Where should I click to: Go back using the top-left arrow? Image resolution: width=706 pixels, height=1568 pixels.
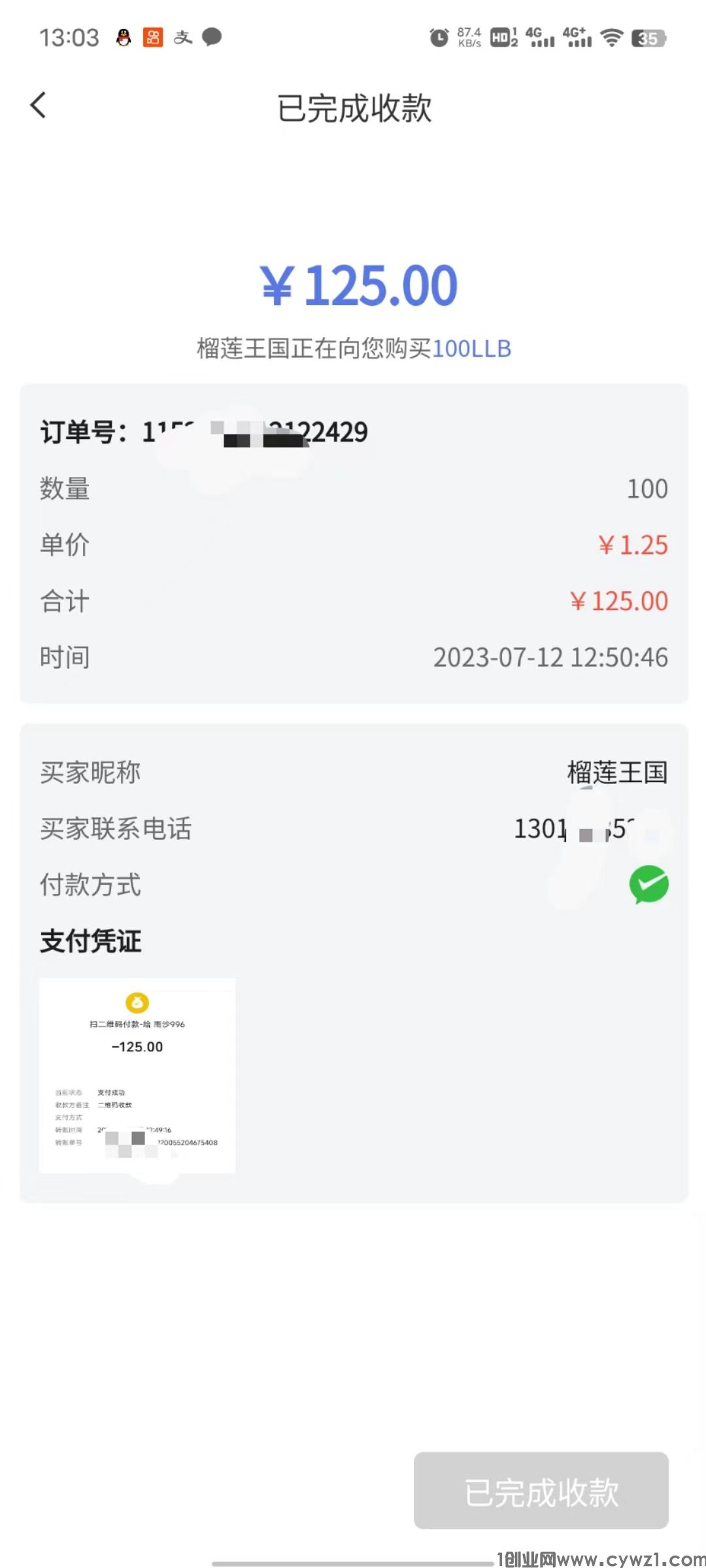[39, 105]
